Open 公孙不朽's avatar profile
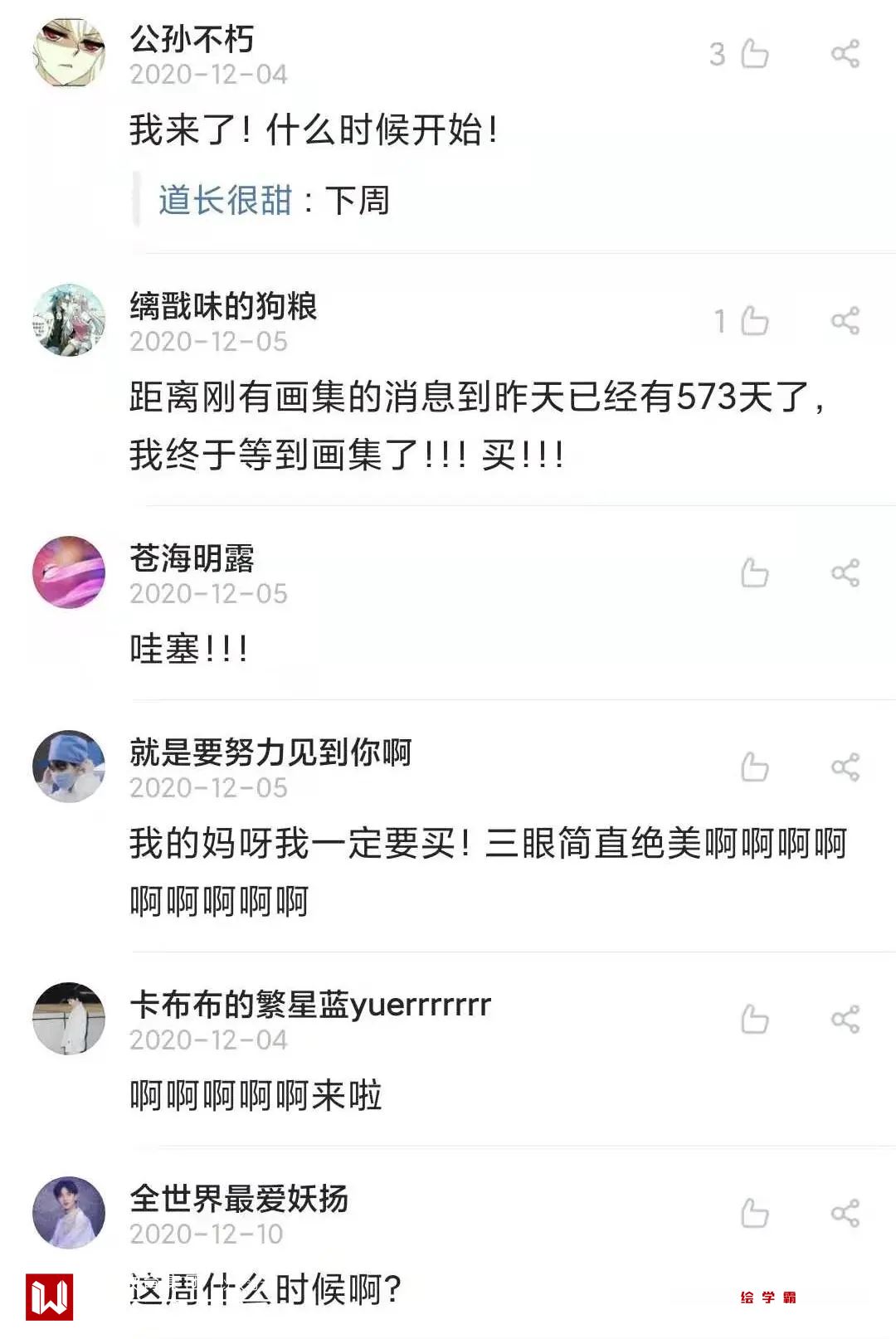This screenshot has height=1339, width=896. tap(69, 54)
